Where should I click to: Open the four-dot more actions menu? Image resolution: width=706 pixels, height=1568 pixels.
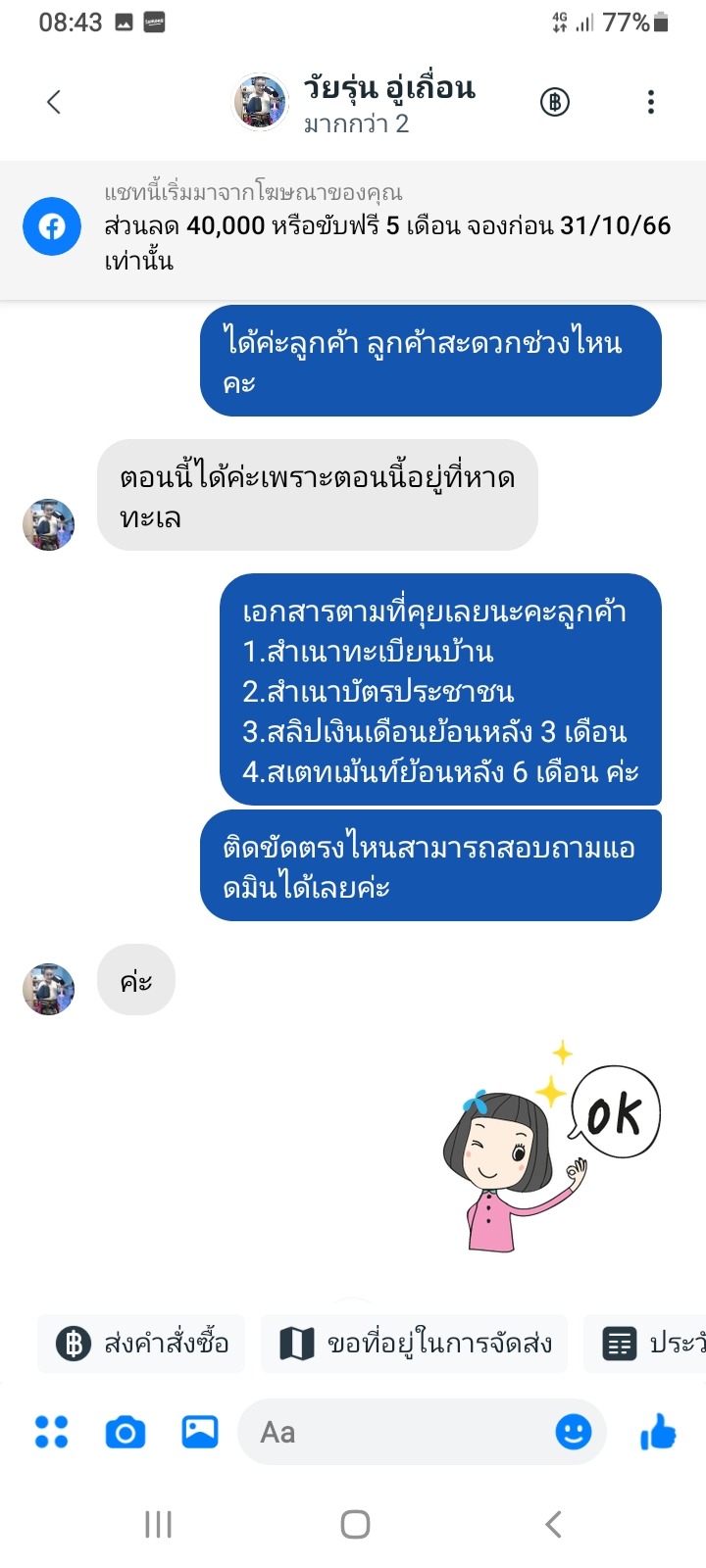click(x=51, y=1433)
